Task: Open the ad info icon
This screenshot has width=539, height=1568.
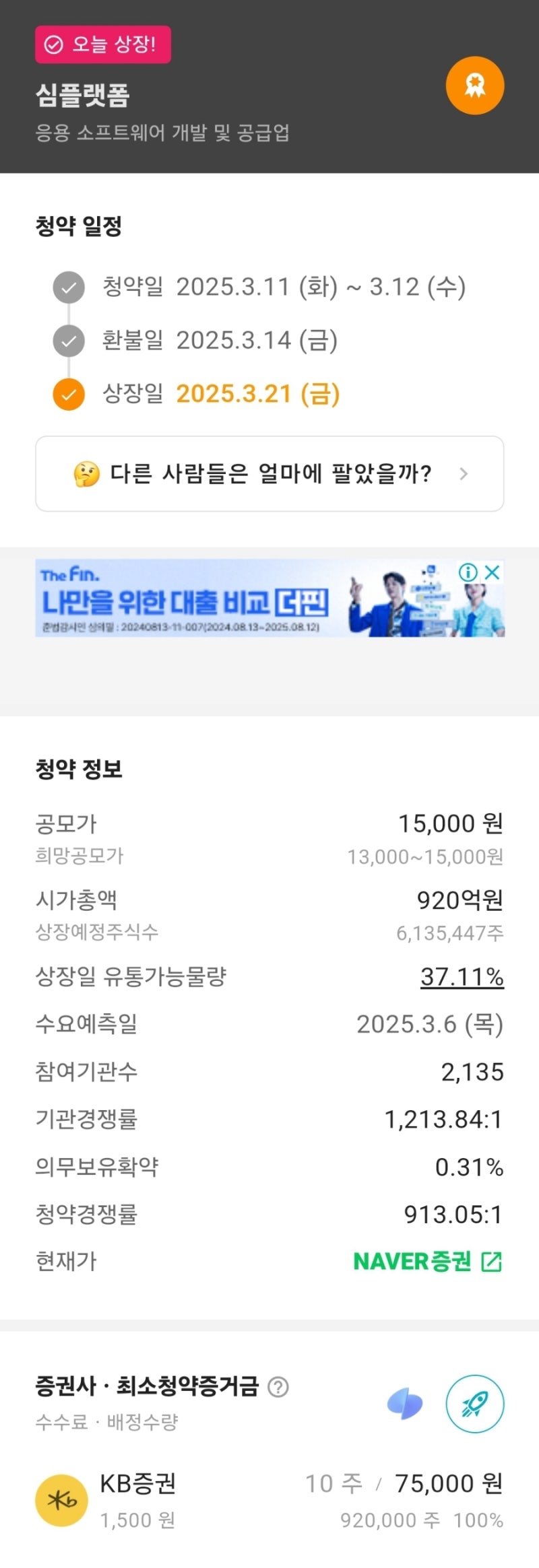Action: 468,572
